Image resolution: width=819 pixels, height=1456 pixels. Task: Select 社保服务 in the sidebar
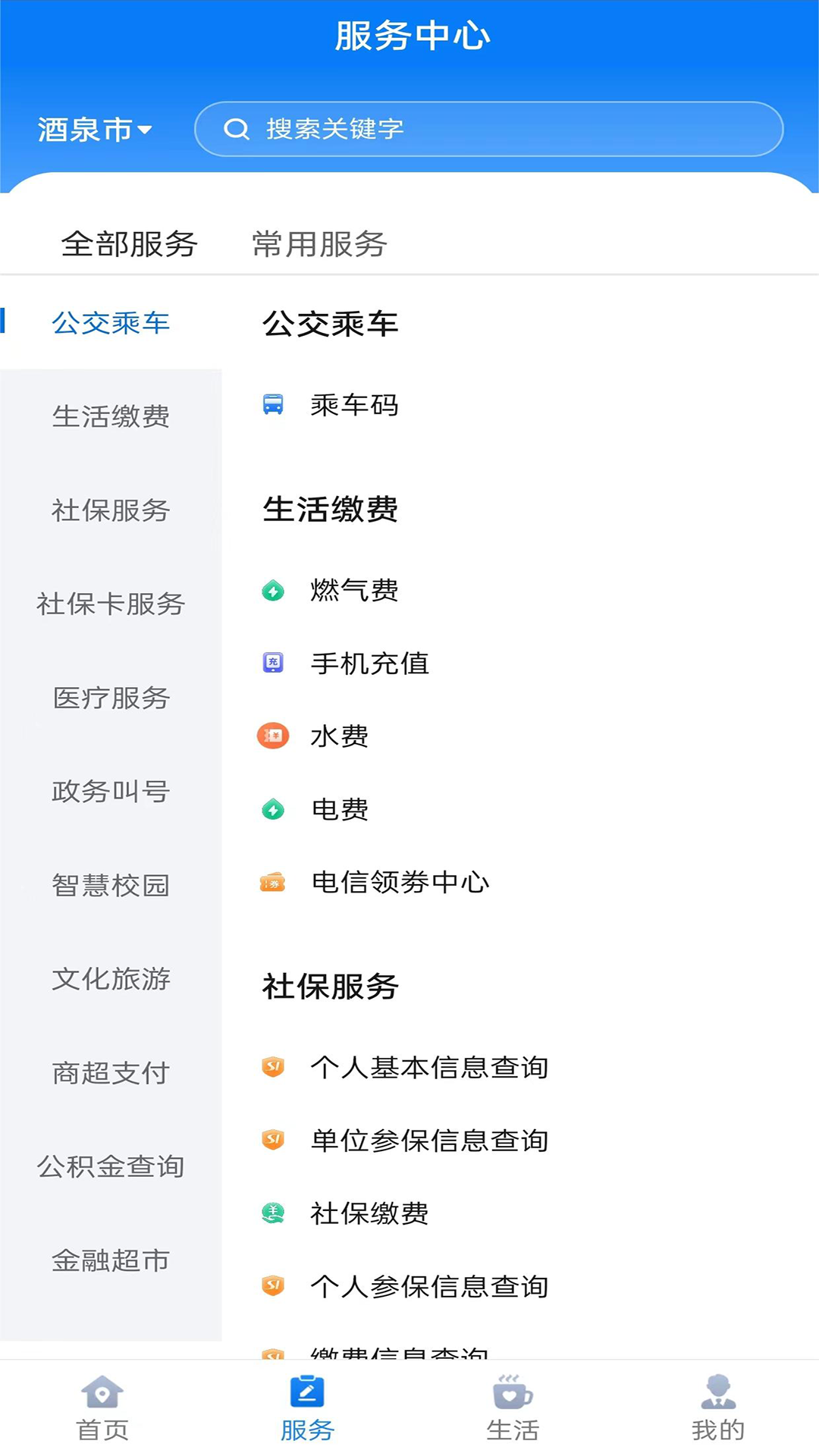tap(111, 511)
